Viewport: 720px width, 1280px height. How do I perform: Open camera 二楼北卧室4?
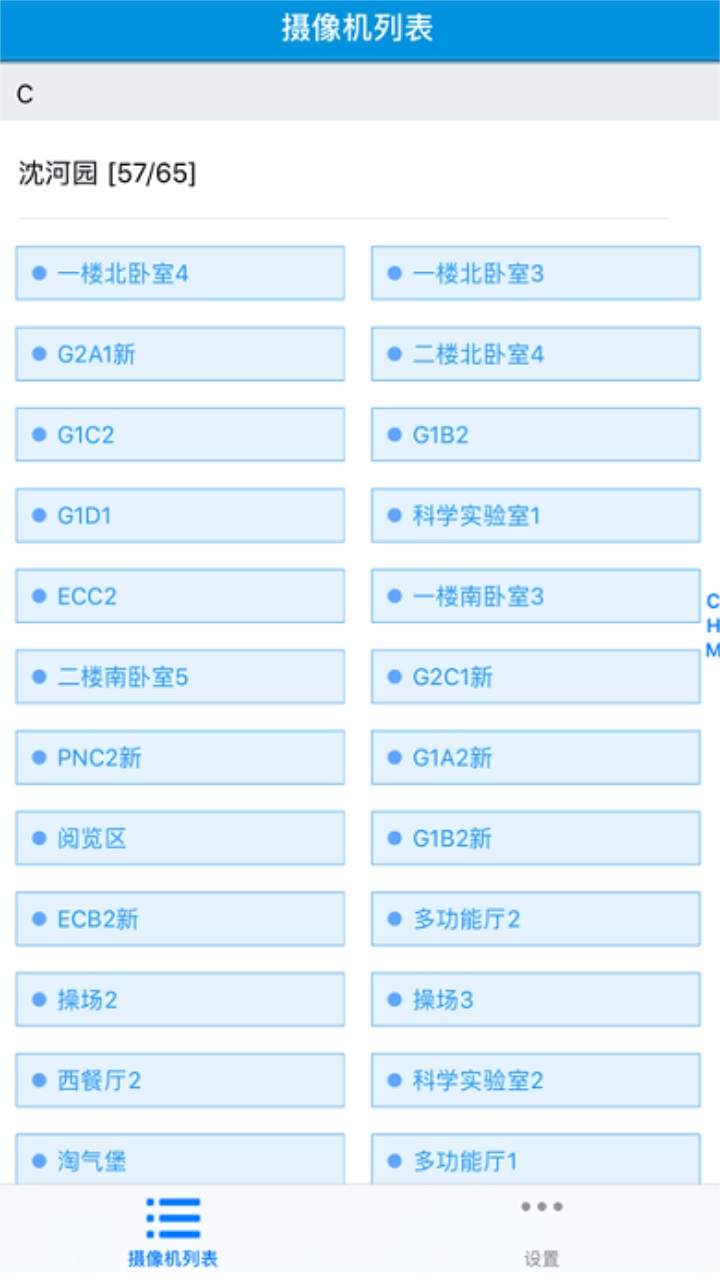tap(535, 354)
